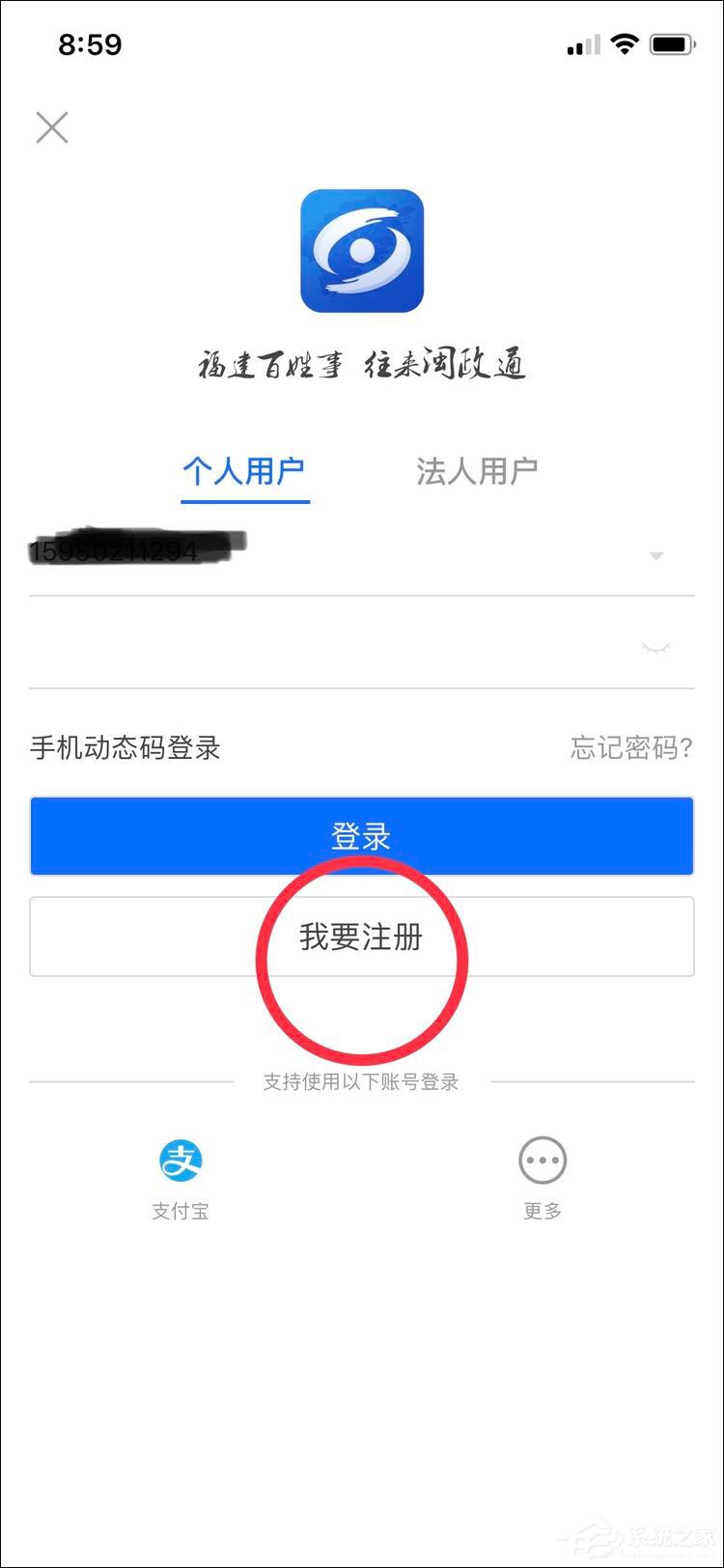Open 忘记密码? link
This screenshot has height=1568, width=724.
click(x=631, y=748)
